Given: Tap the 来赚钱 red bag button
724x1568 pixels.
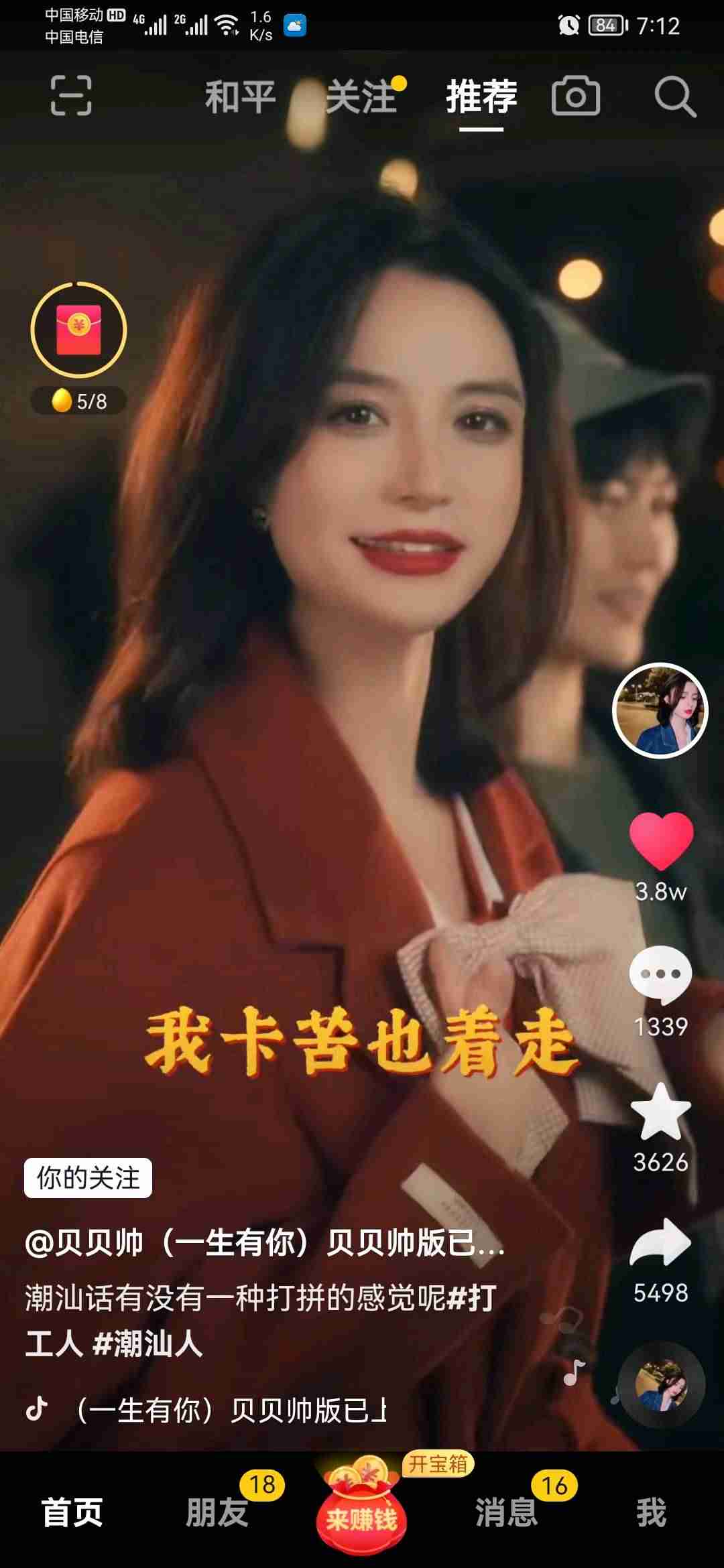Looking at the screenshot, I should pos(362,1511).
